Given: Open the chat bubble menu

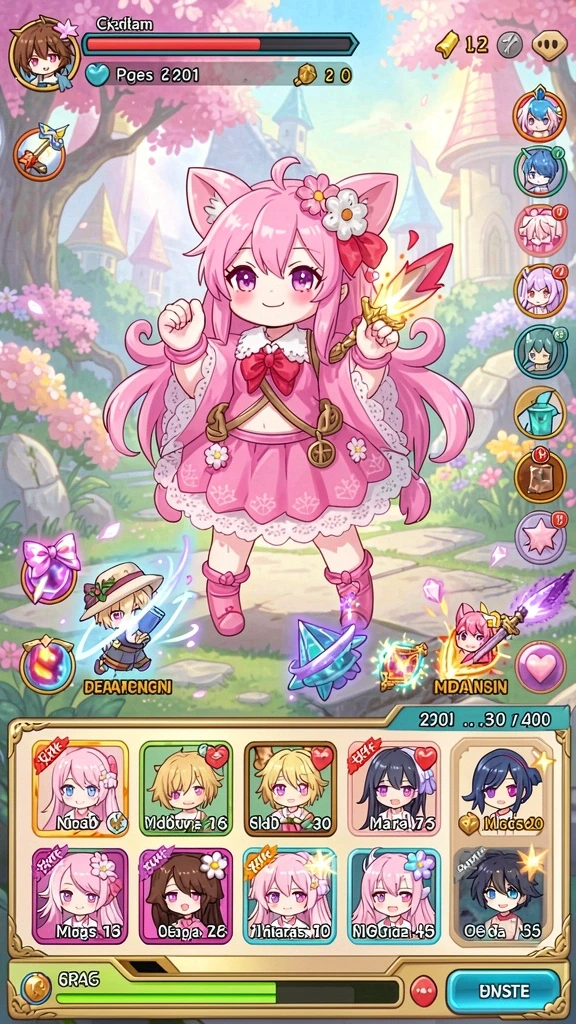Looking at the screenshot, I should [x=549, y=45].
